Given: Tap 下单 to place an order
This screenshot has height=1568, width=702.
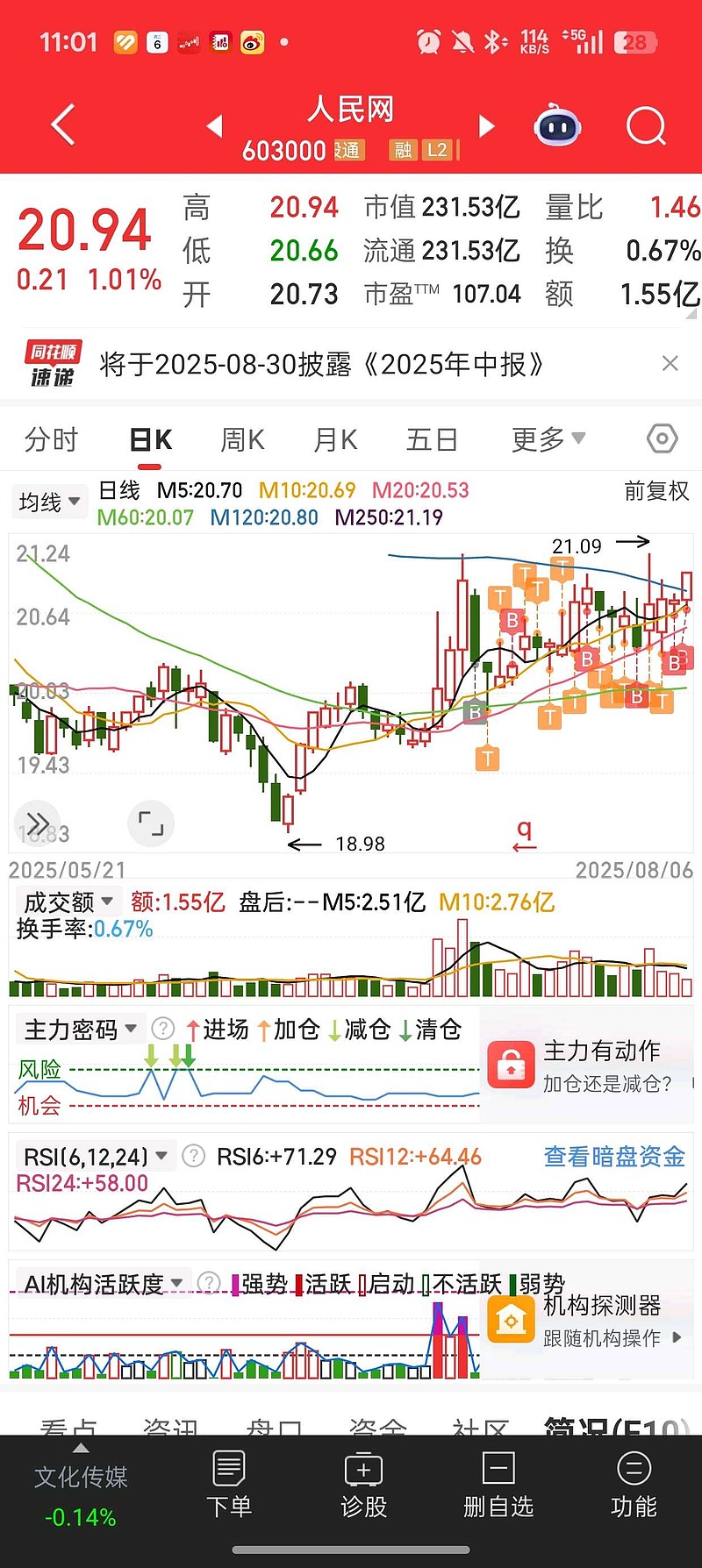Looking at the screenshot, I should click(229, 1485).
